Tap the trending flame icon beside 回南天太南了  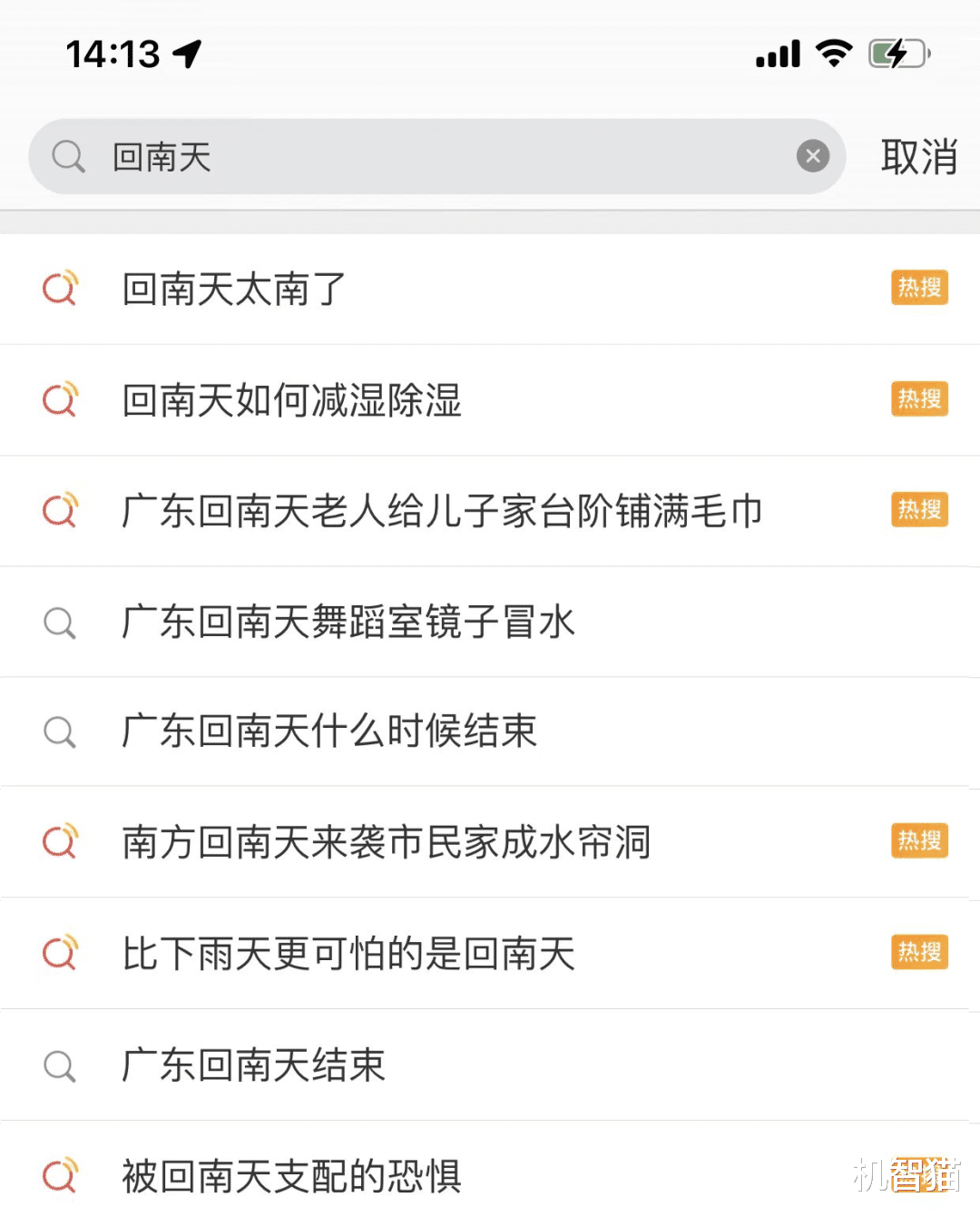[x=60, y=289]
